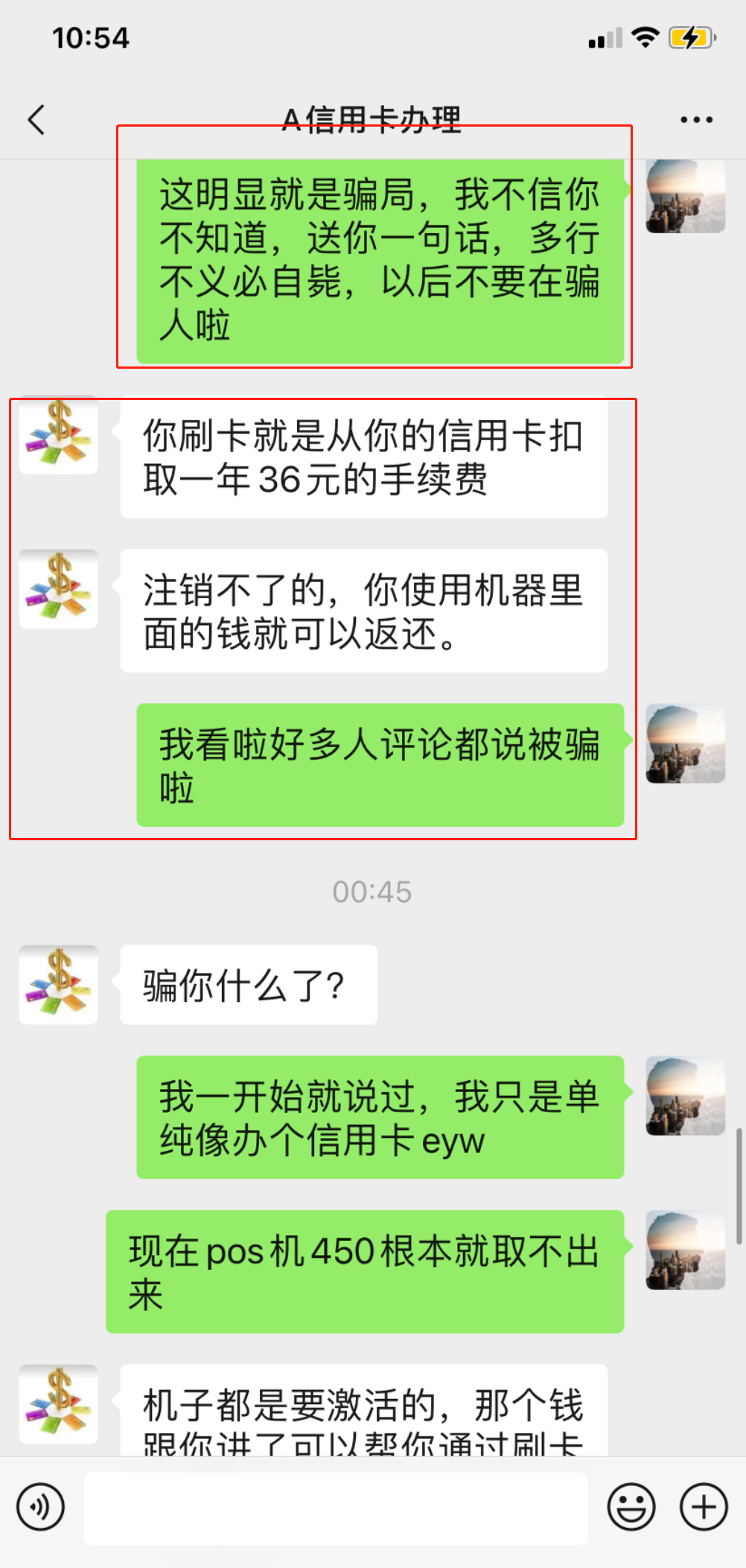This screenshot has width=746, height=1568.
Task: Tap the back arrow to leave chat
Action: pyautogui.click(x=35, y=119)
